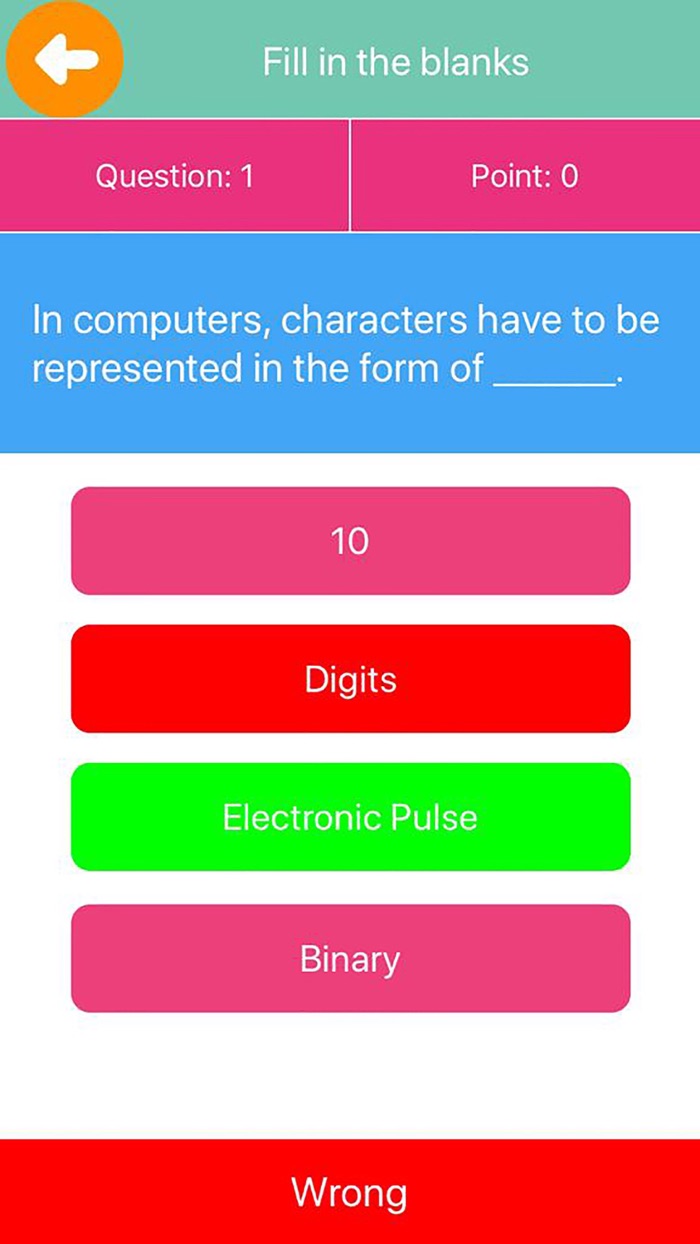Pick the "Electronic Pulse" answer
Viewport: 700px width, 1244px height.
click(x=350, y=817)
